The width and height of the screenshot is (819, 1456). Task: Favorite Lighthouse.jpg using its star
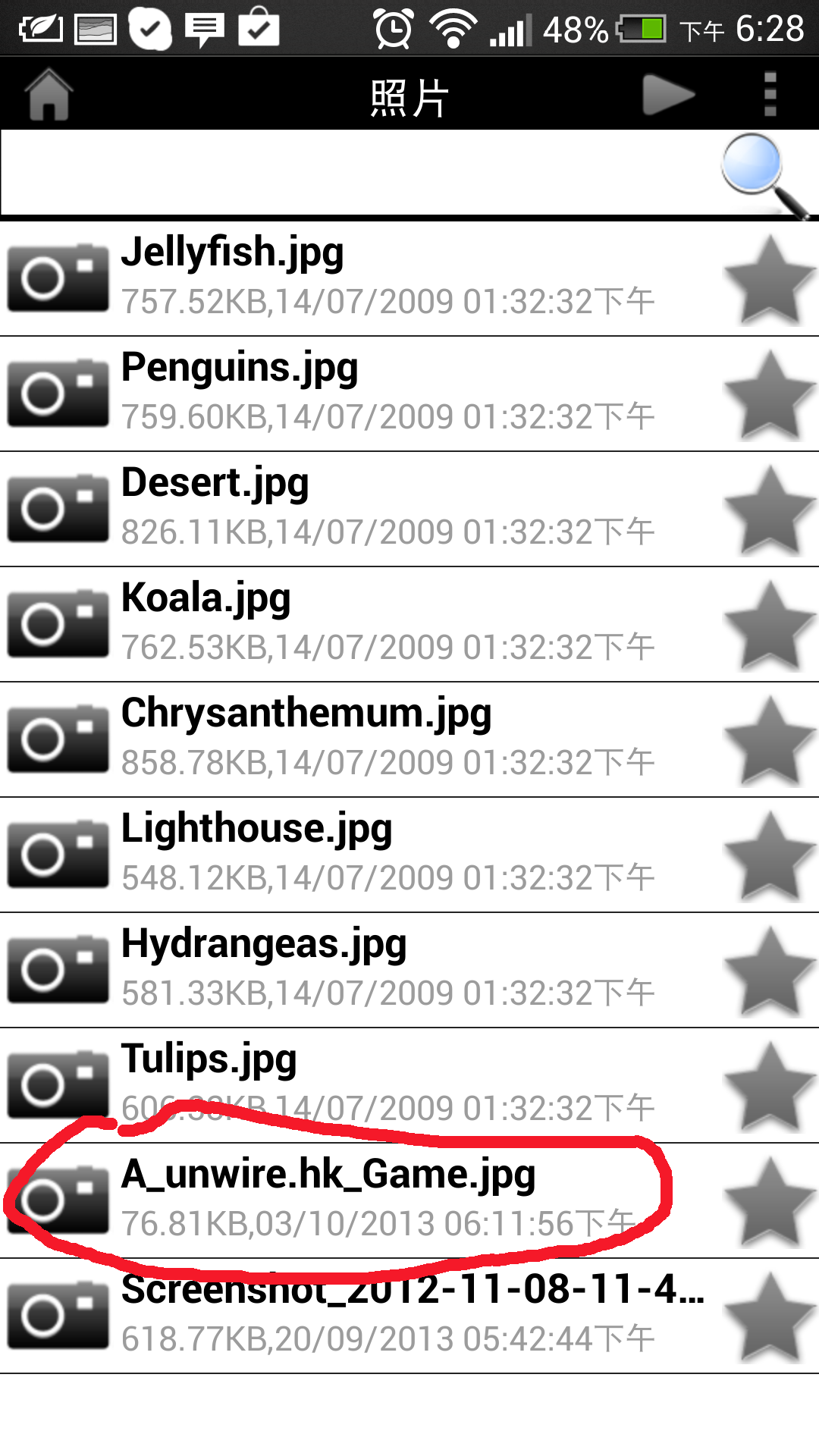(770, 855)
